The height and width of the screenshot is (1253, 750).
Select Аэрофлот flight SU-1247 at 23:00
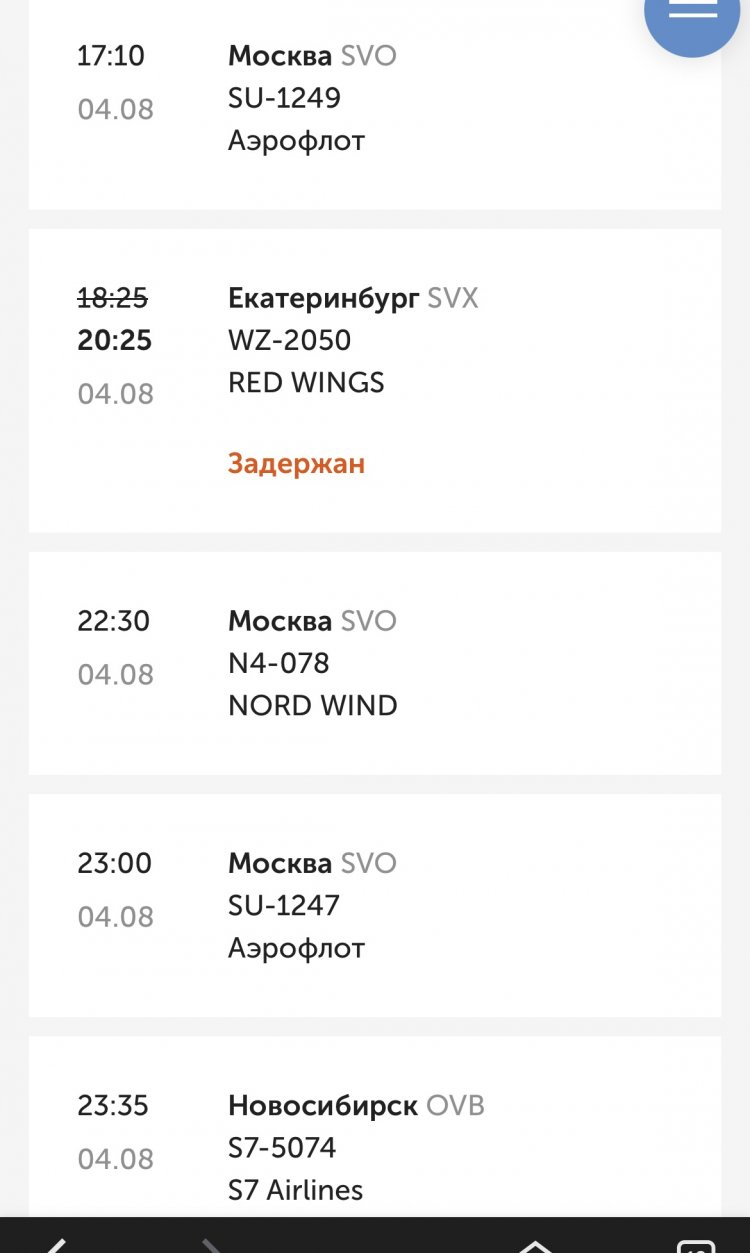coord(375,905)
